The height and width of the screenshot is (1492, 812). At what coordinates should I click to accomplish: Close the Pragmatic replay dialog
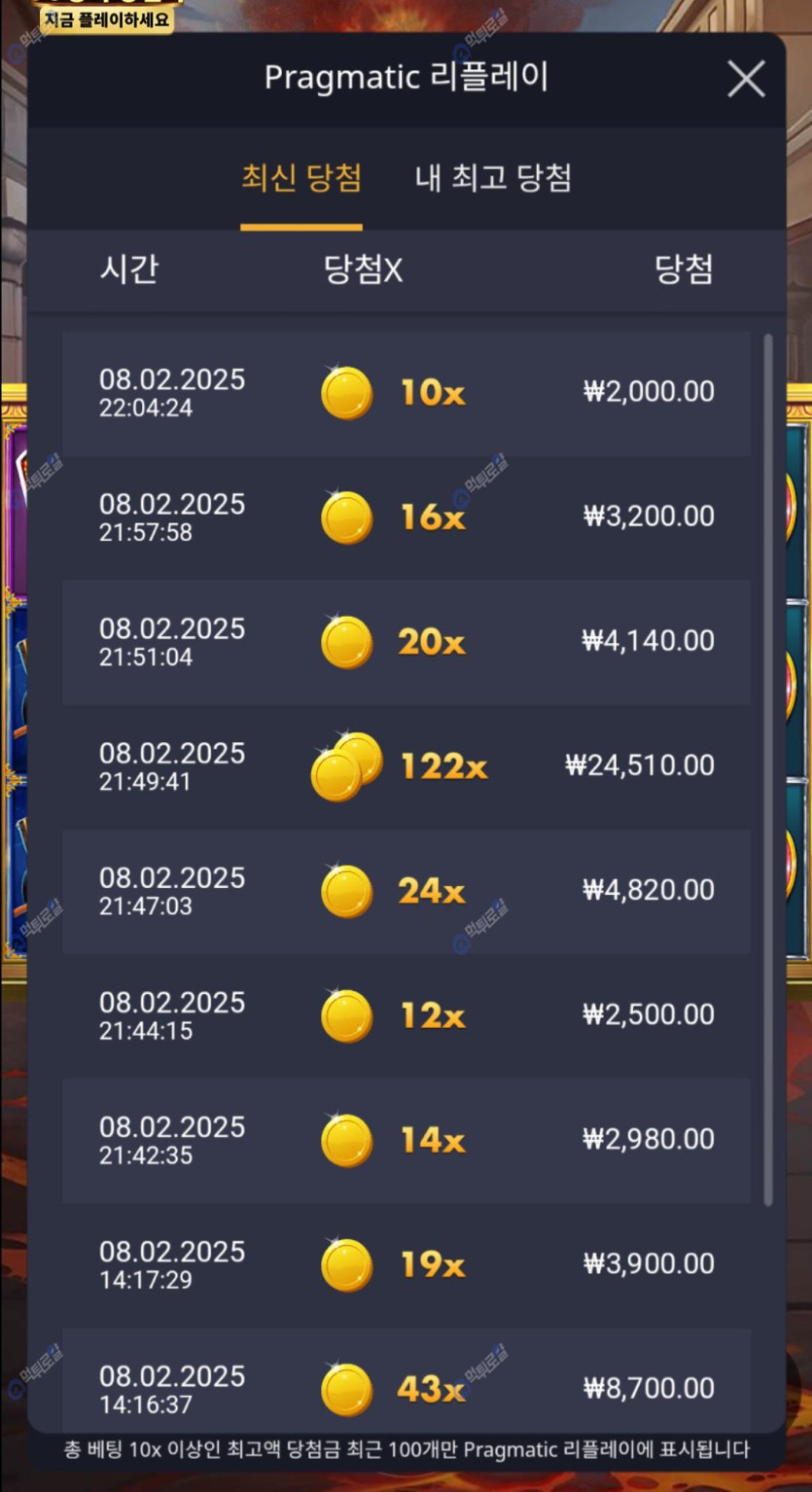746,80
